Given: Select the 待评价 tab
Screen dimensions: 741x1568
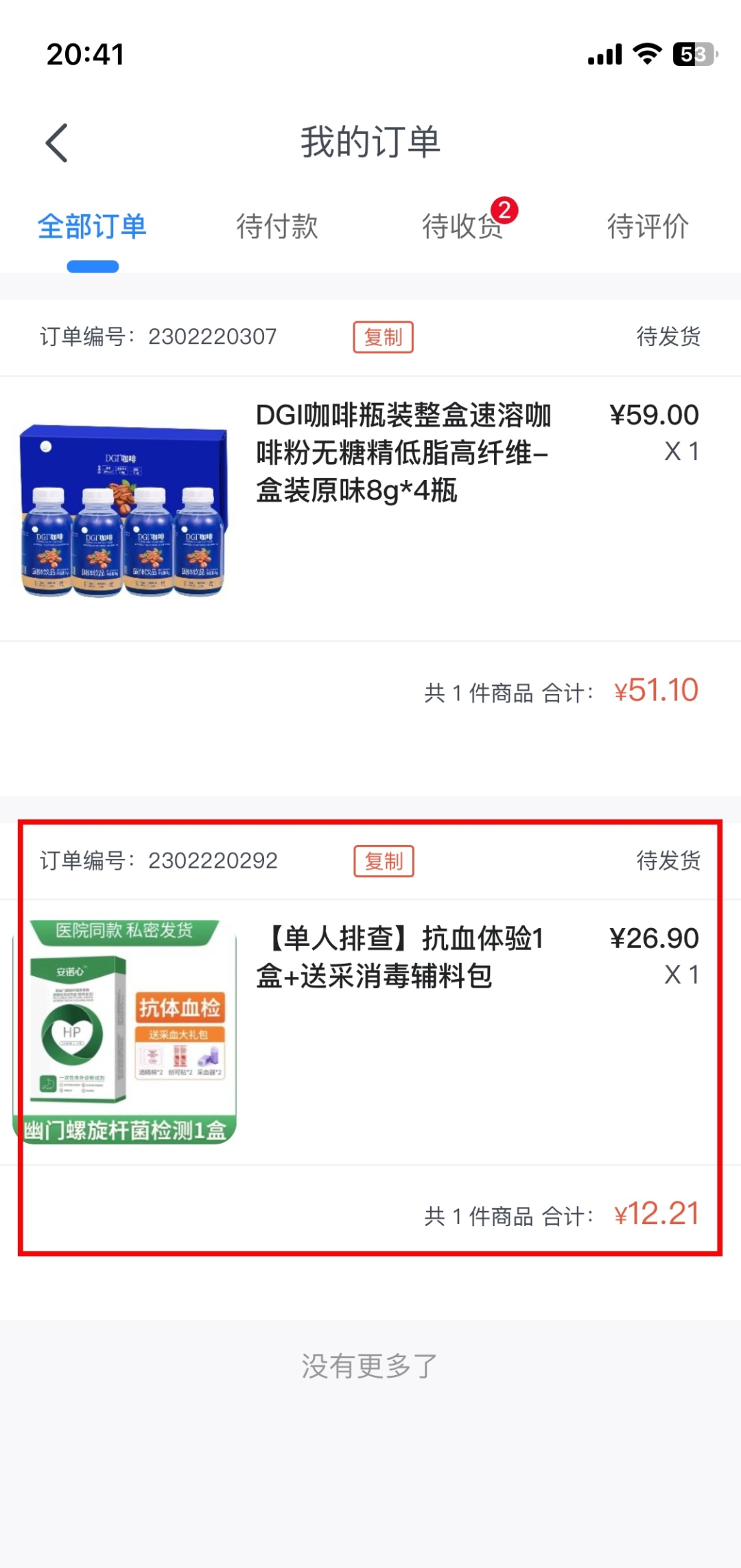Looking at the screenshot, I should click(x=648, y=227).
